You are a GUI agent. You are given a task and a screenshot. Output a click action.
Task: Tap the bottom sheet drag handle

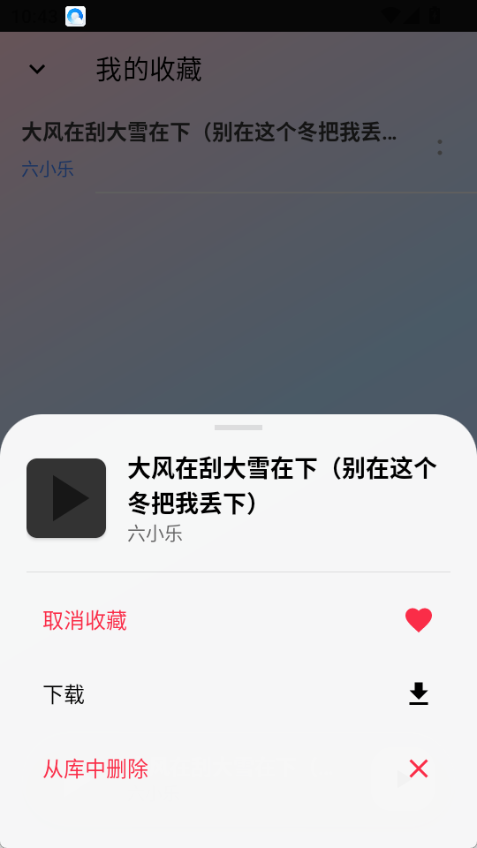point(238,427)
